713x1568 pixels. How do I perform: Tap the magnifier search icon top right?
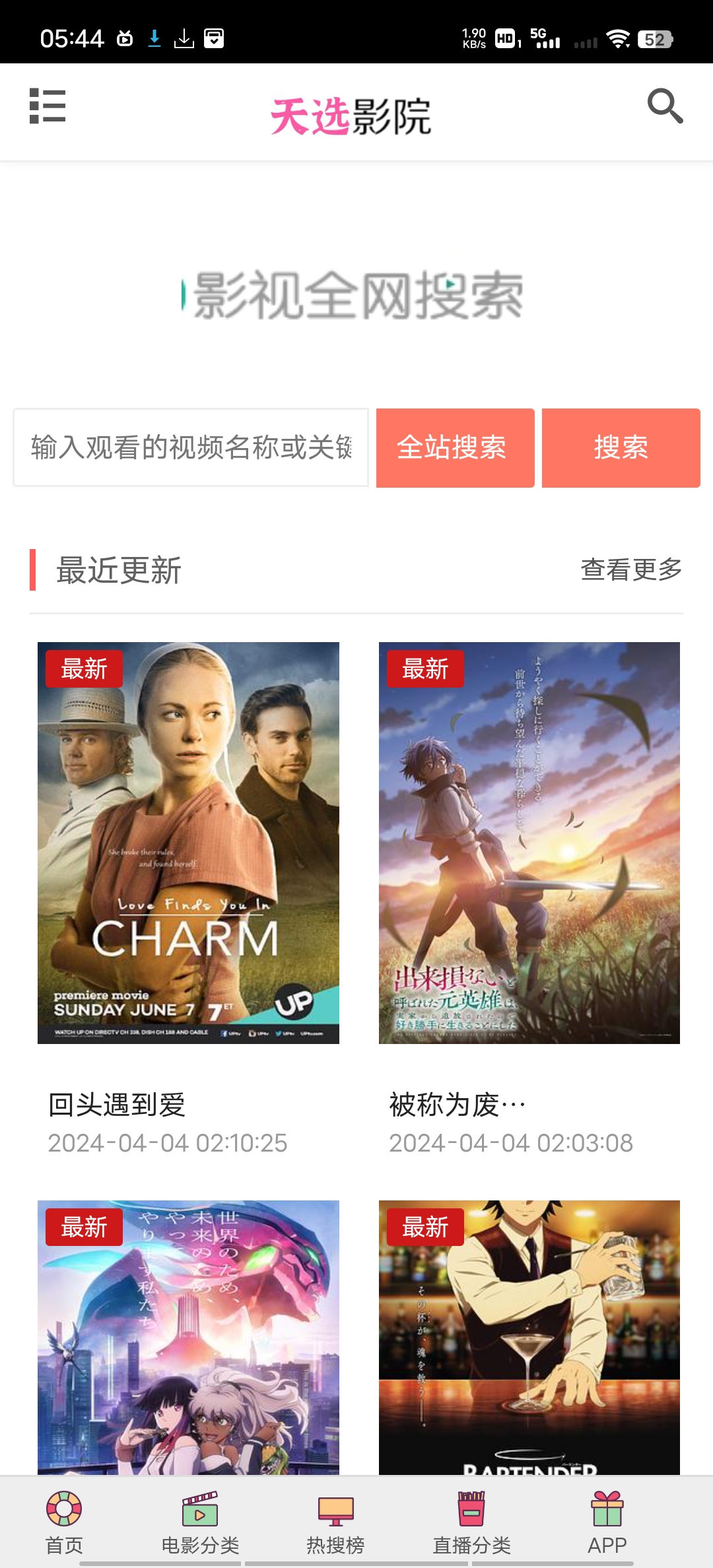(x=665, y=106)
